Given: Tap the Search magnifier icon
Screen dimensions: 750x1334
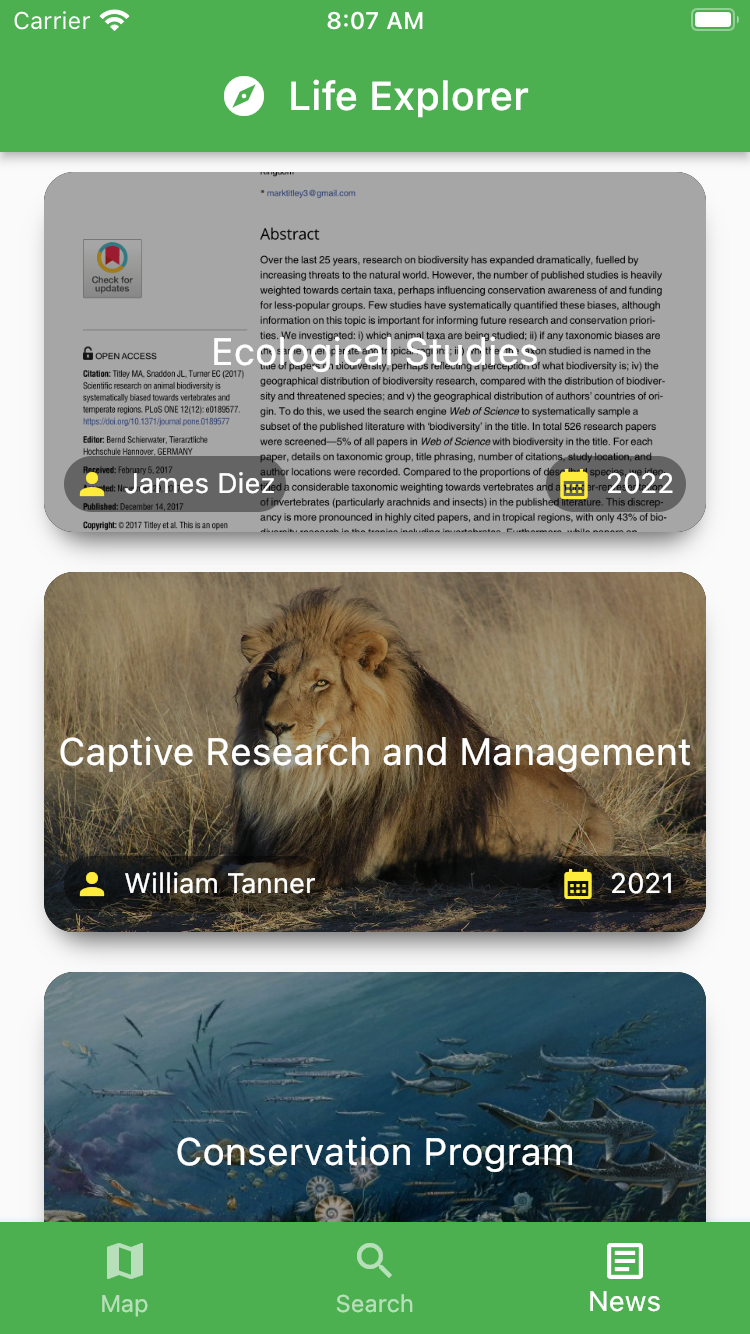Looking at the screenshot, I should [374, 1262].
